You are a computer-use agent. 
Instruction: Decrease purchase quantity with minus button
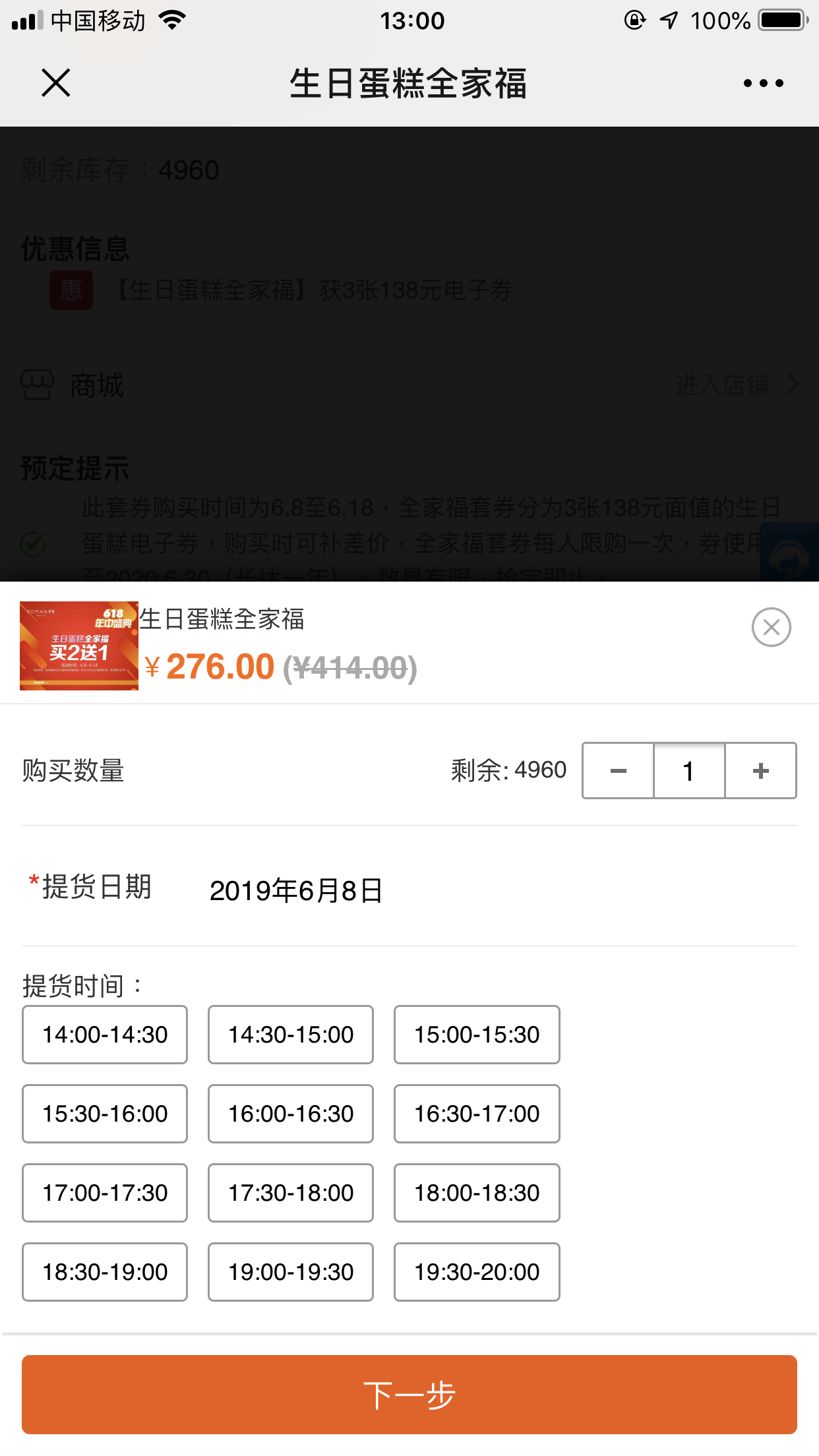click(618, 771)
